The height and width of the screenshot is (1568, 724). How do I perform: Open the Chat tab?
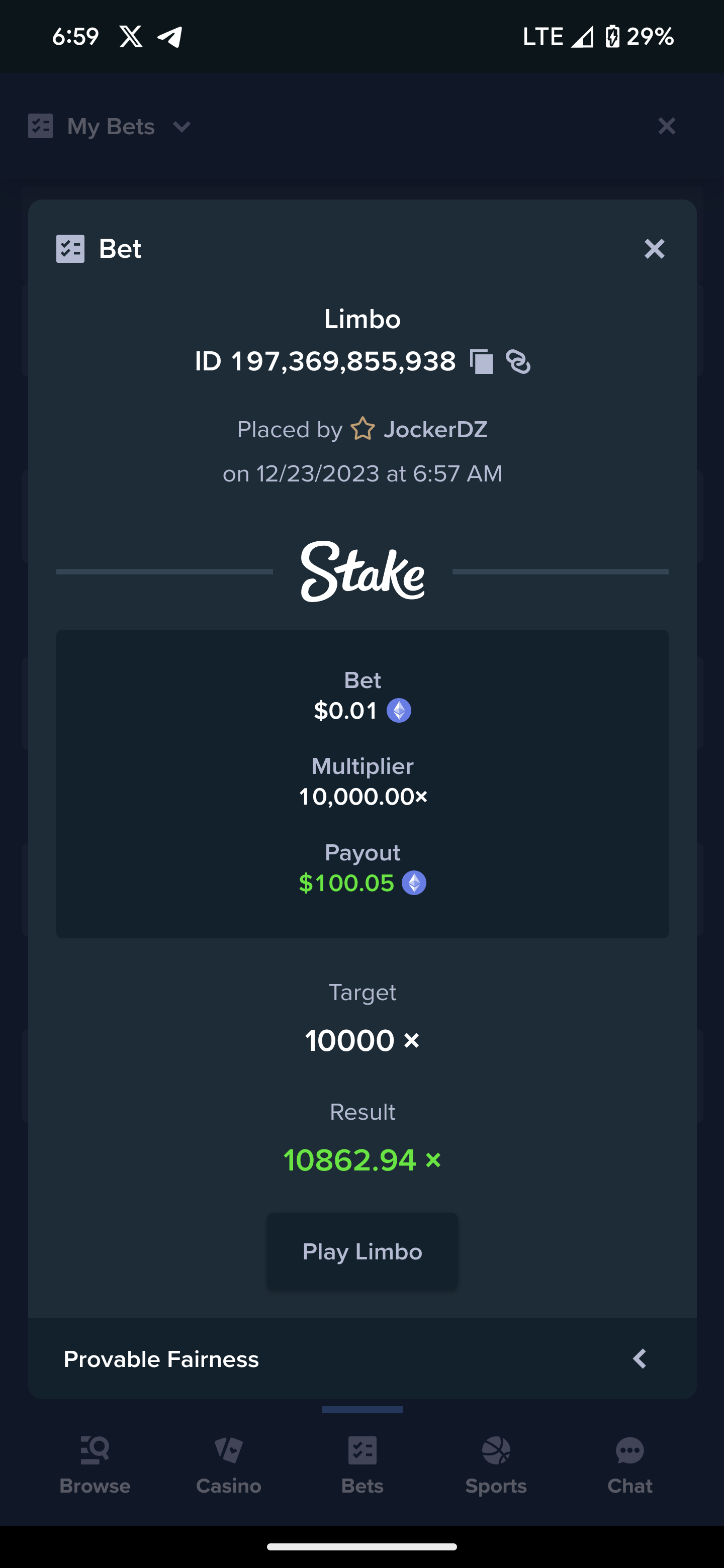click(x=629, y=1465)
